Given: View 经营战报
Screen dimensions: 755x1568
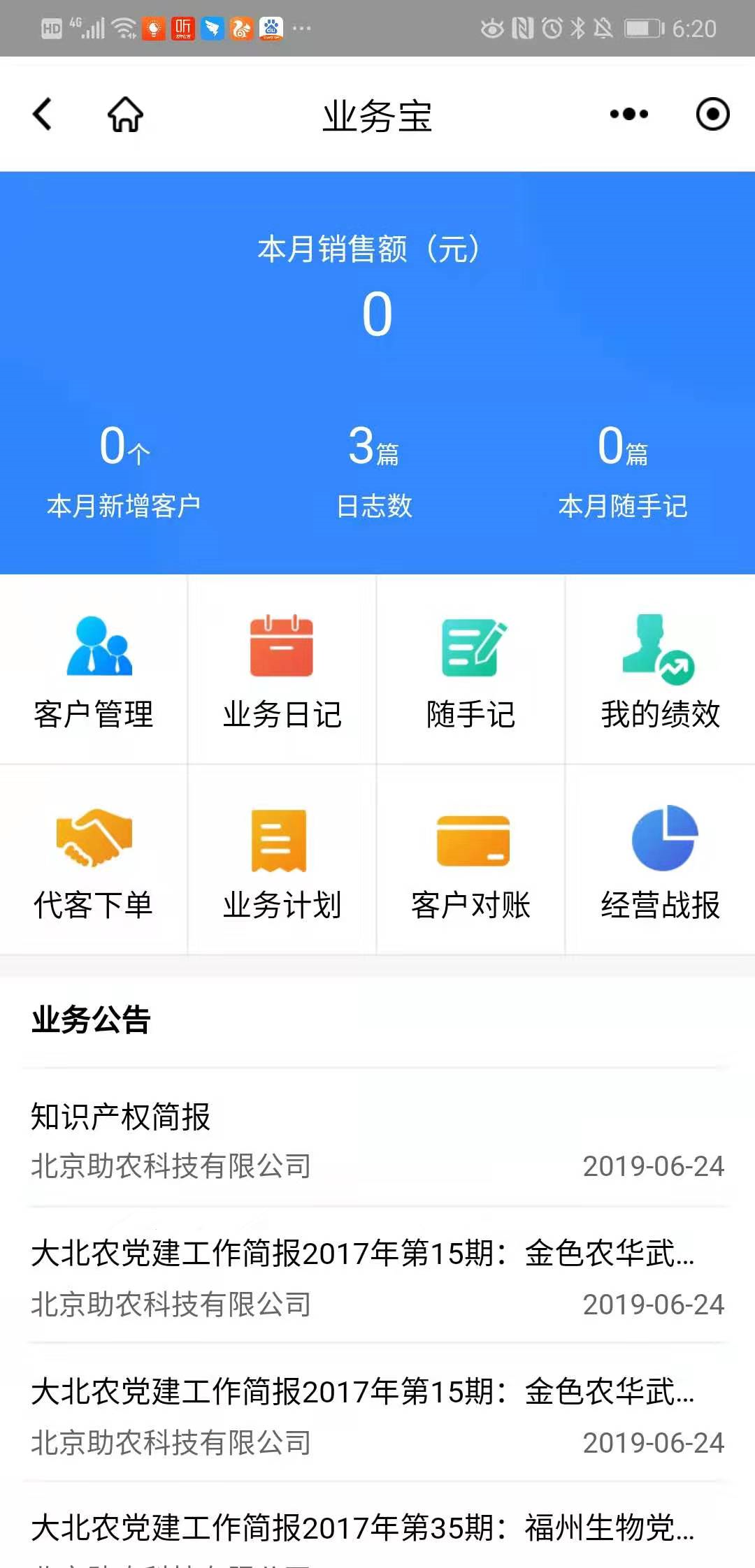Looking at the screenshot, I should click(660, 860).
